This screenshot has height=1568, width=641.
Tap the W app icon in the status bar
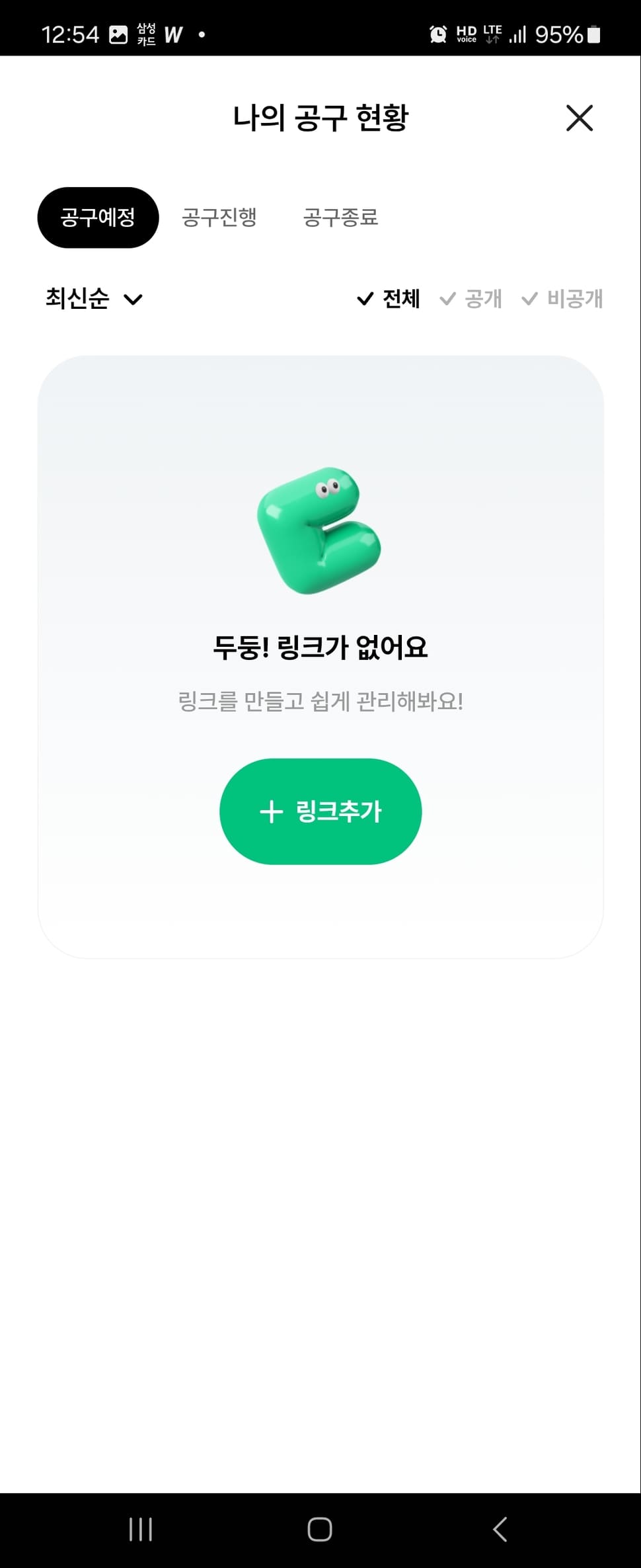173,33
